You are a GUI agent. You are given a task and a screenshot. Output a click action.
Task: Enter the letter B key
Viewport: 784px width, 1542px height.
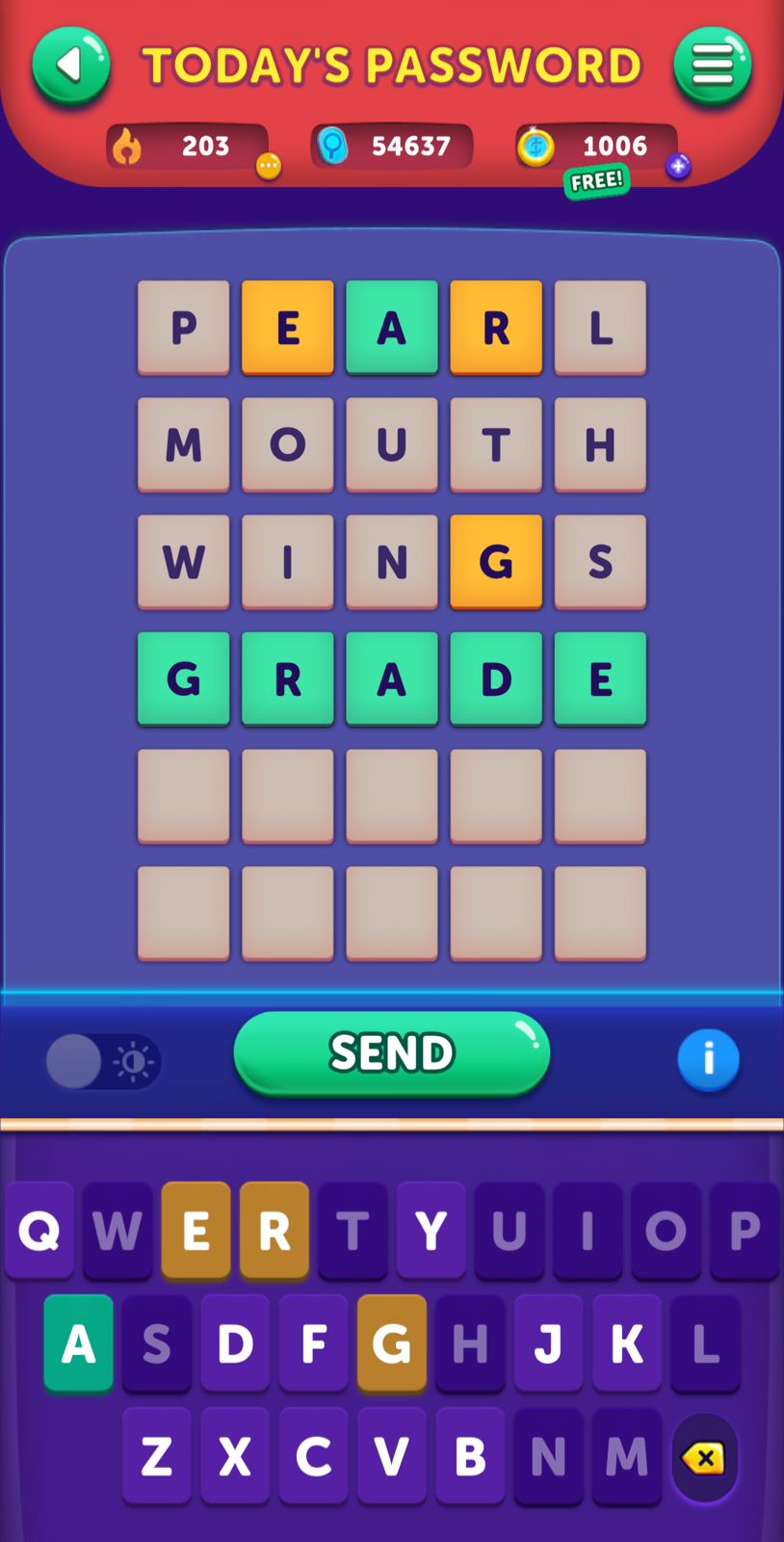(x=470, y=1455)
